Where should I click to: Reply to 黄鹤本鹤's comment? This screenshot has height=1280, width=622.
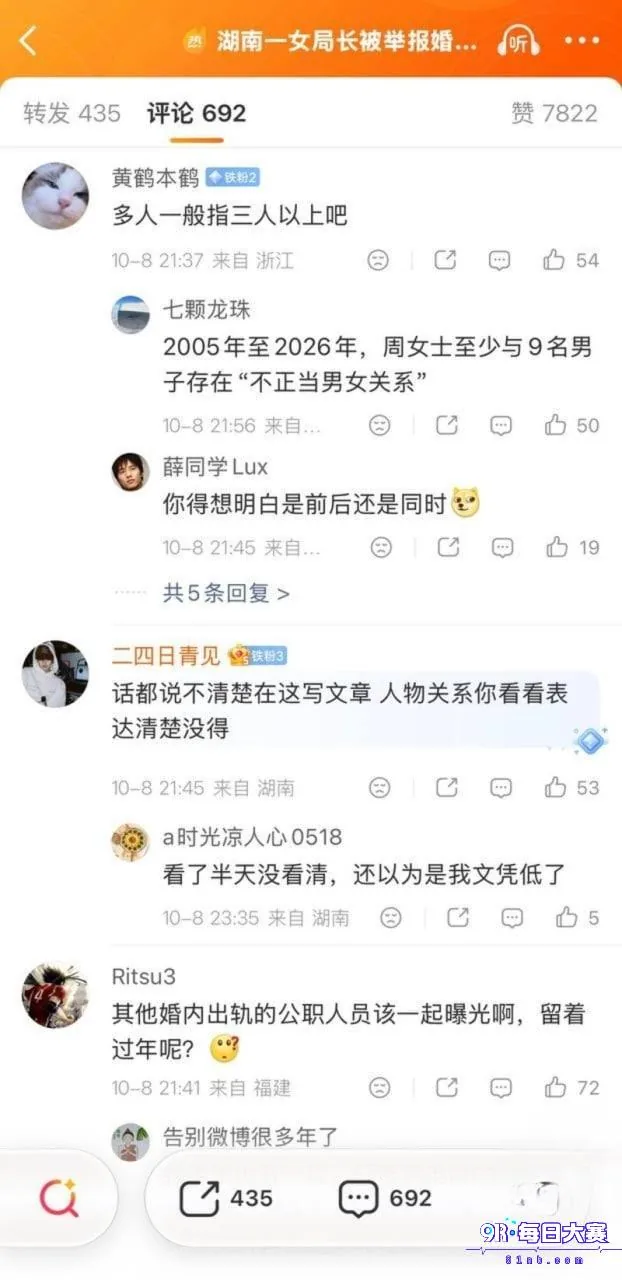click(x=499, y=260)
